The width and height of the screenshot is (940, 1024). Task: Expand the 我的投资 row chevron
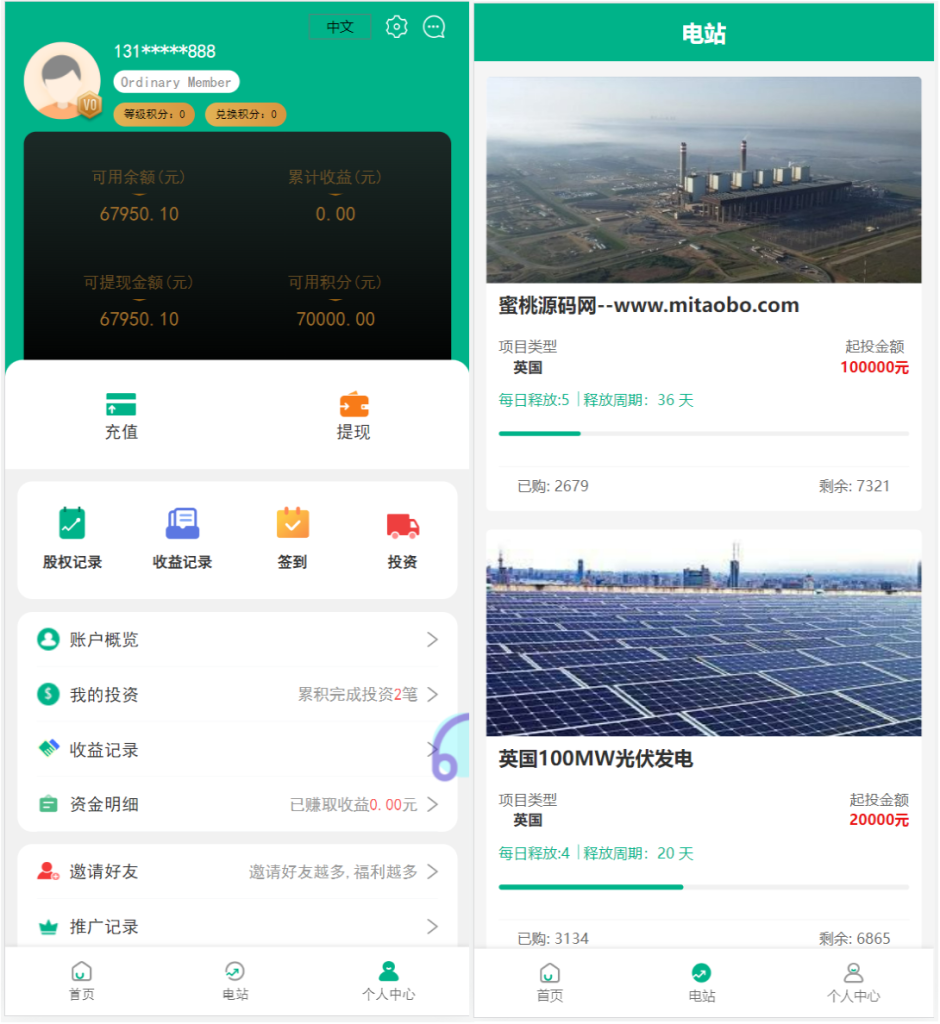432,695
